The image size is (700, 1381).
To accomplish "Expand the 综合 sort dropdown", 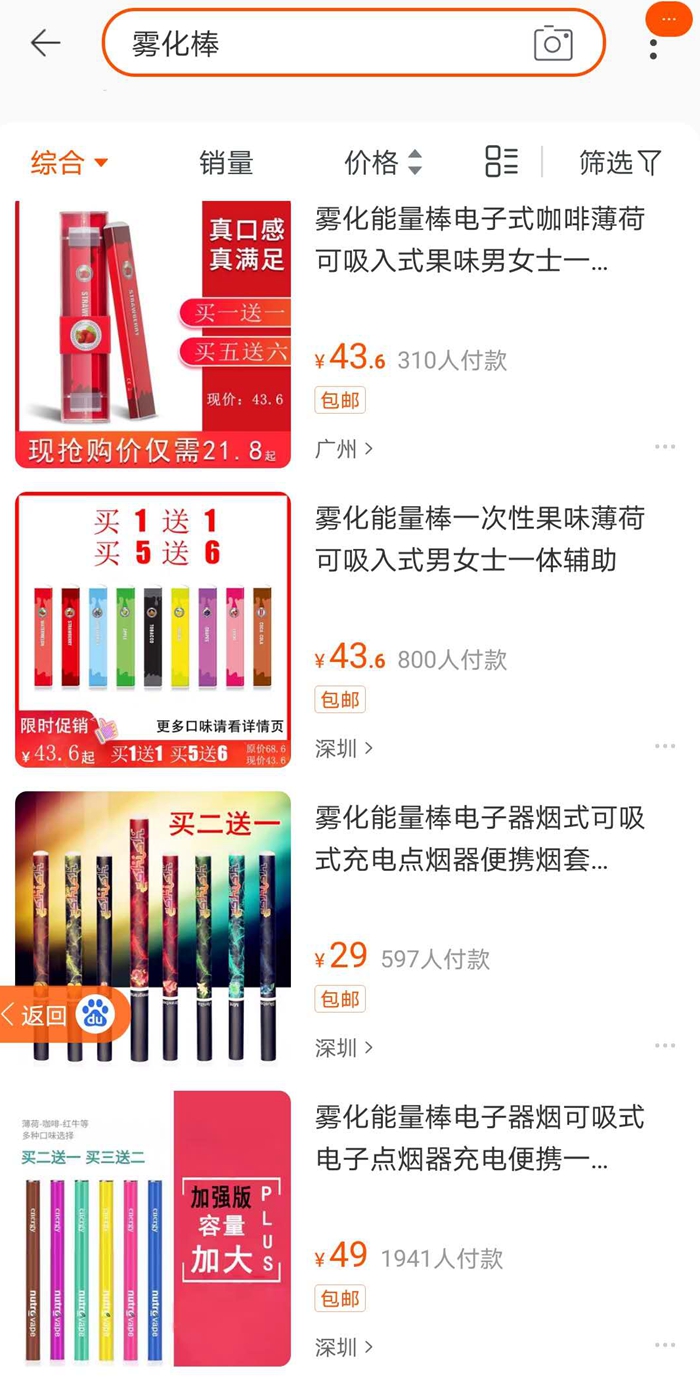I will 68,162.
